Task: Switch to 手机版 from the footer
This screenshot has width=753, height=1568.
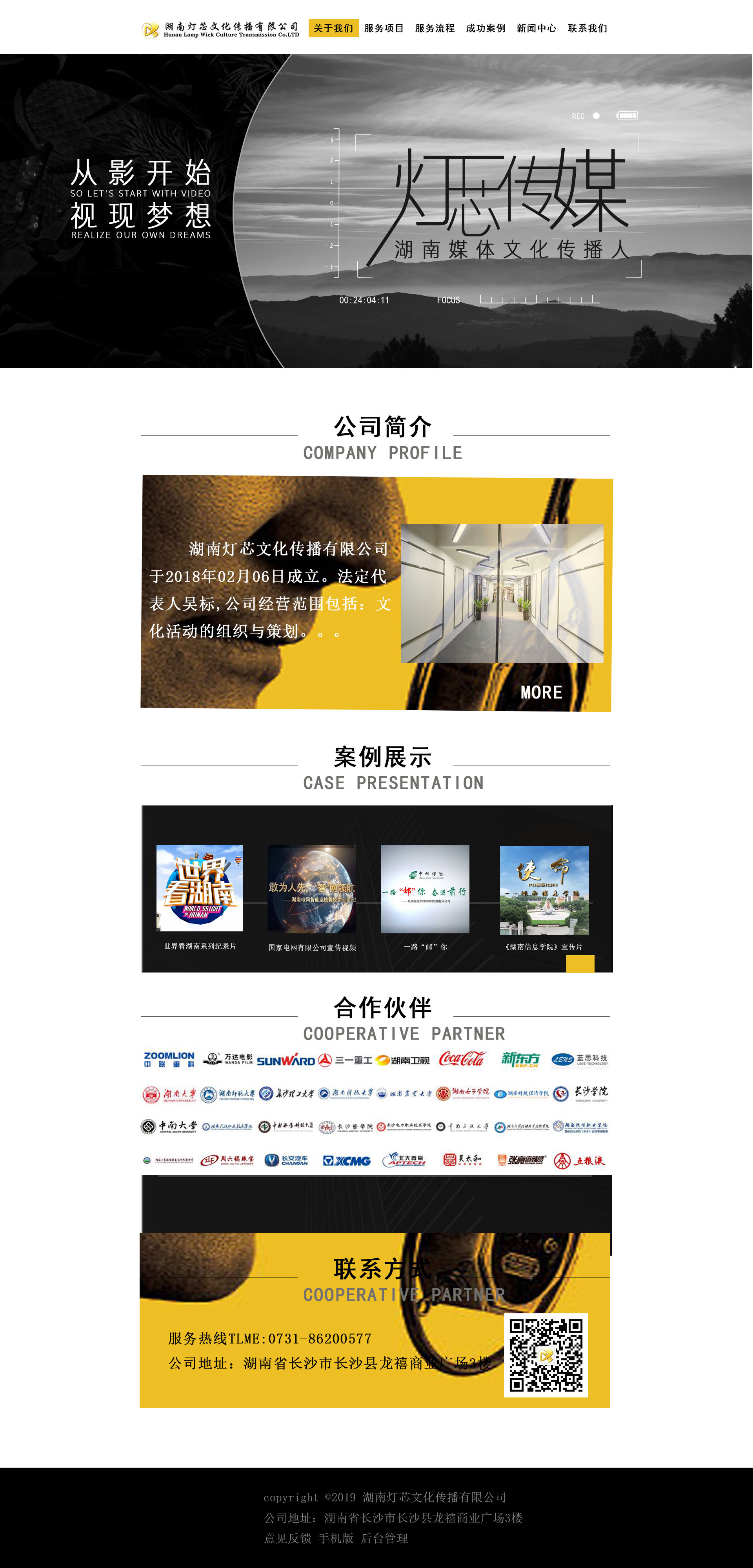Action: [336, 1538]
